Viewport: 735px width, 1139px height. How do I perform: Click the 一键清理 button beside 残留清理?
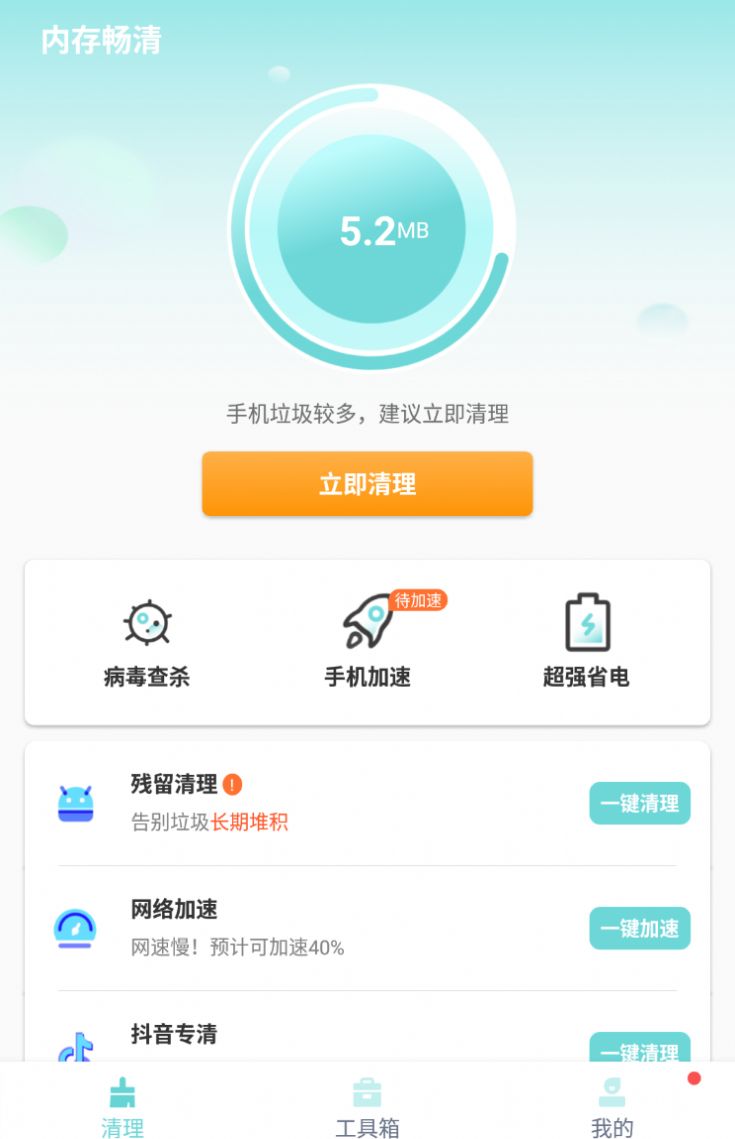(x=639, y=803)
